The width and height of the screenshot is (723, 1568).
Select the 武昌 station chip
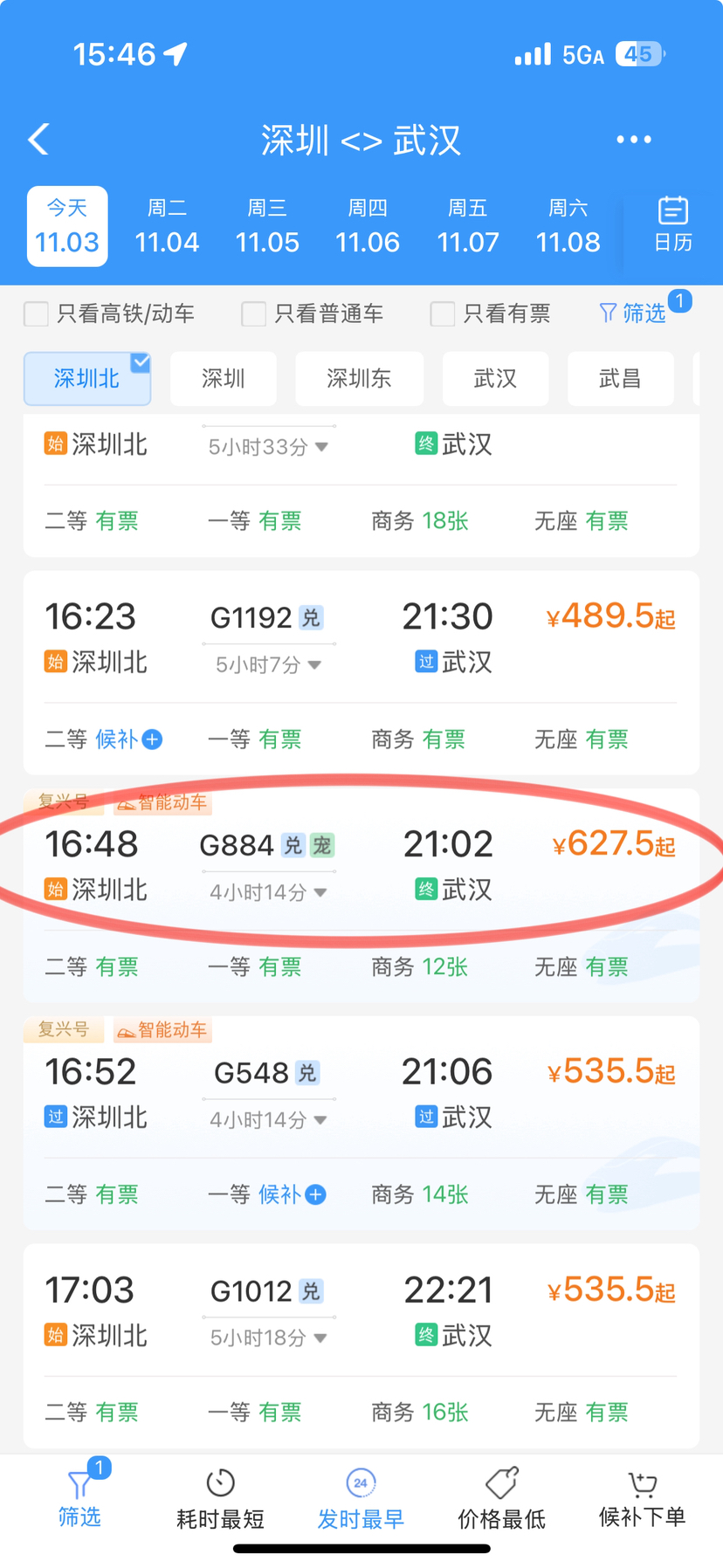[620, 379]
